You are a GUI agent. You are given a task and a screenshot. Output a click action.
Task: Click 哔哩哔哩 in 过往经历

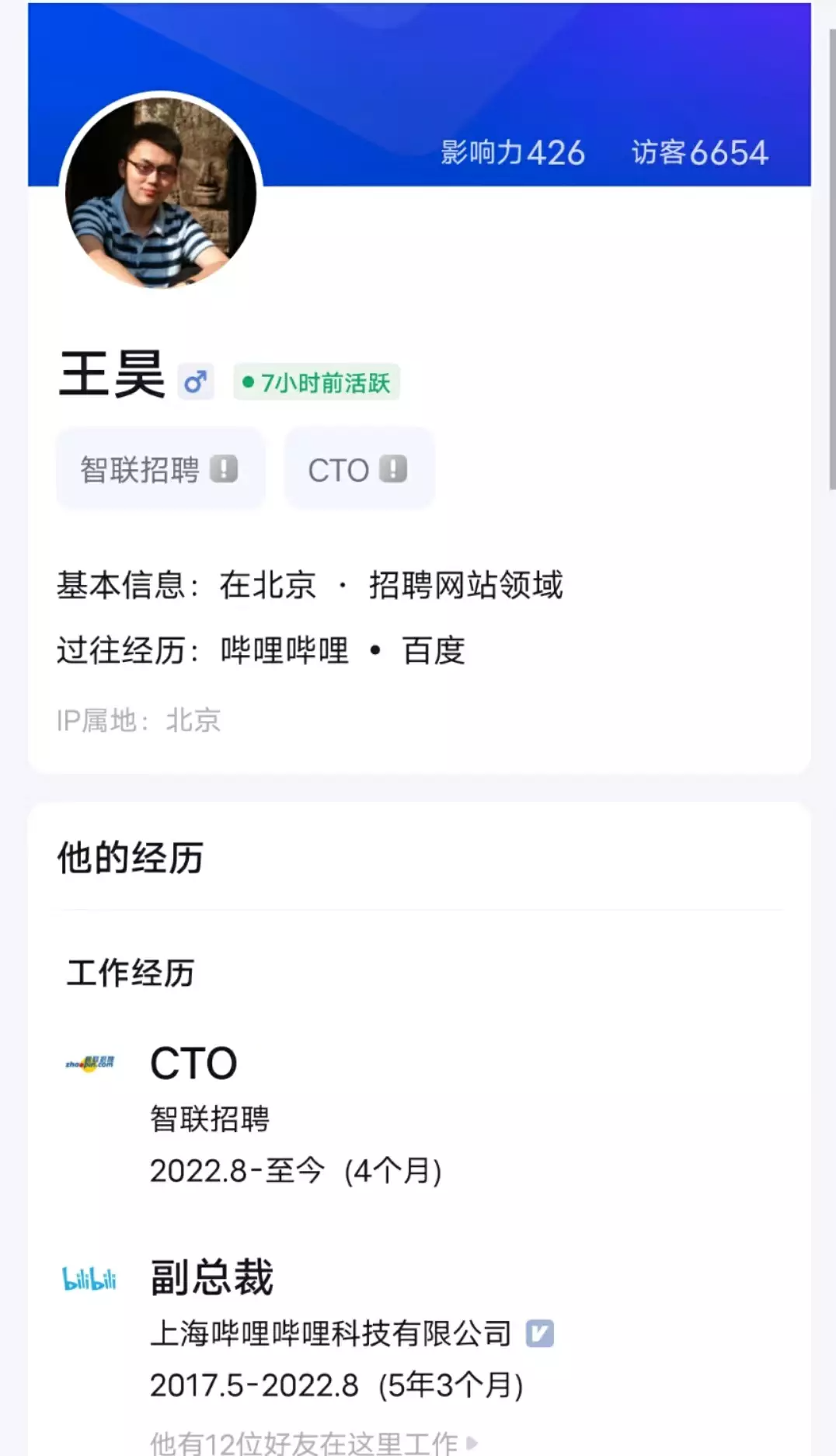pyautogui.click(x=284, y=651)
